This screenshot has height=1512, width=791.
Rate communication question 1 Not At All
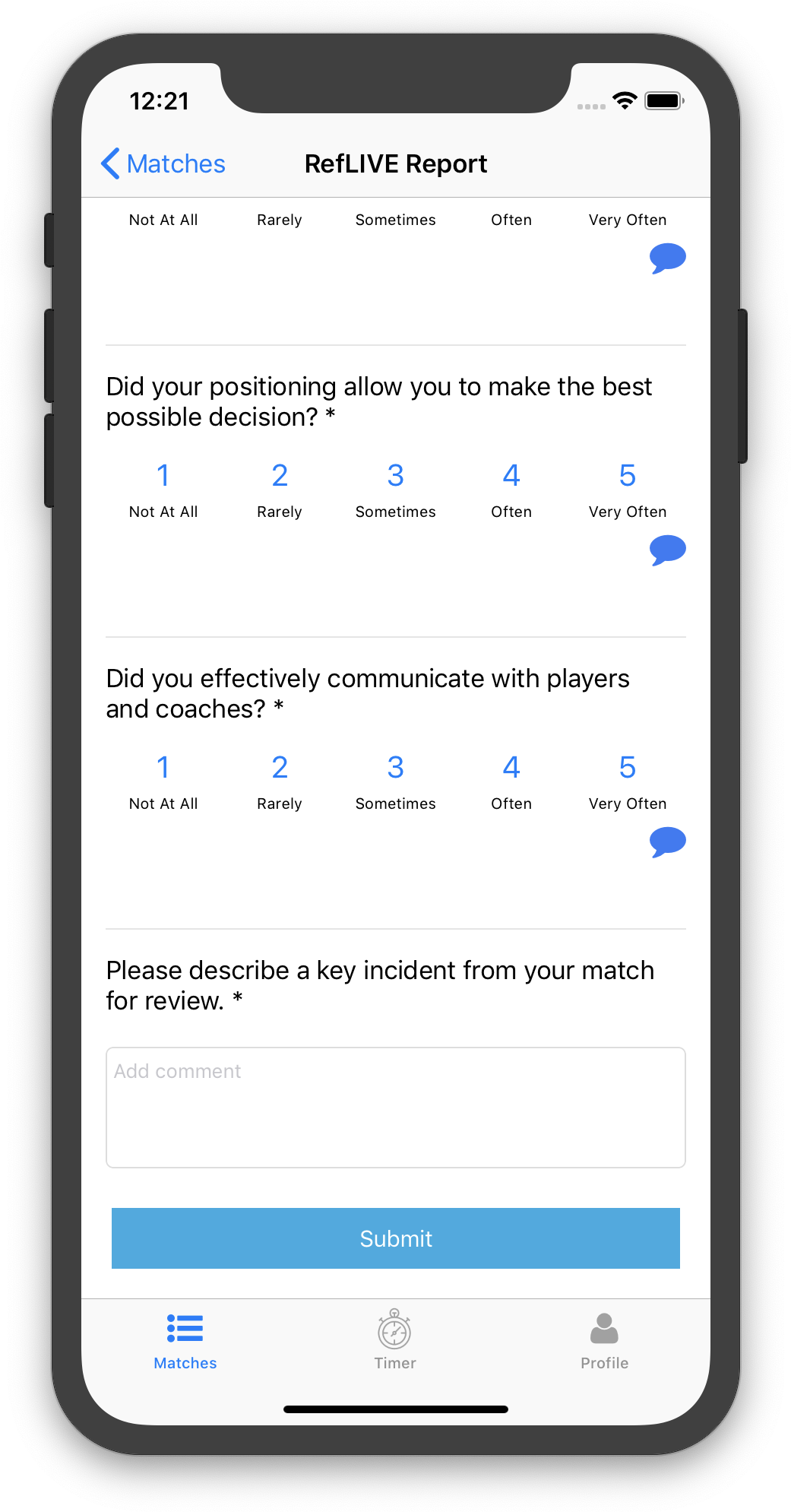point(163,782)
